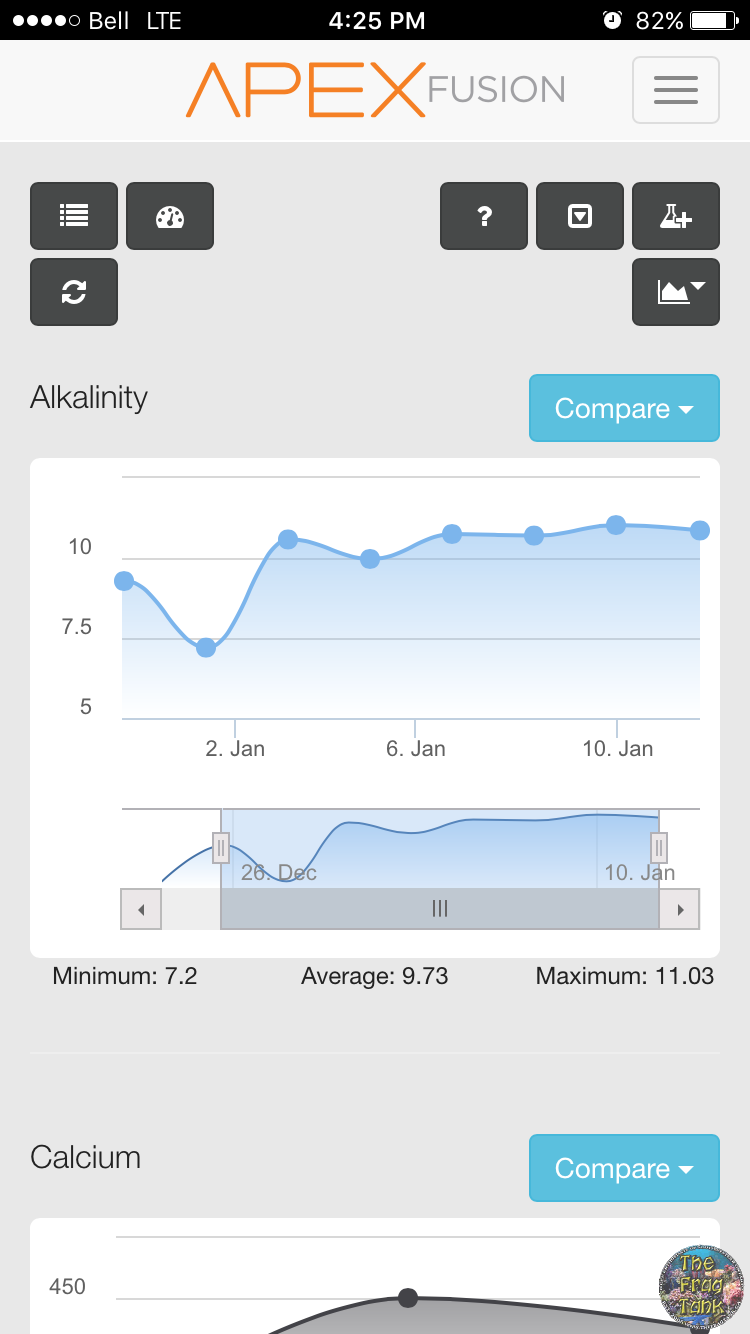The height and width of the screenshot is (1334, 750).
Task: Tap the Calcium chart data point
Action: pos(408,1298)
